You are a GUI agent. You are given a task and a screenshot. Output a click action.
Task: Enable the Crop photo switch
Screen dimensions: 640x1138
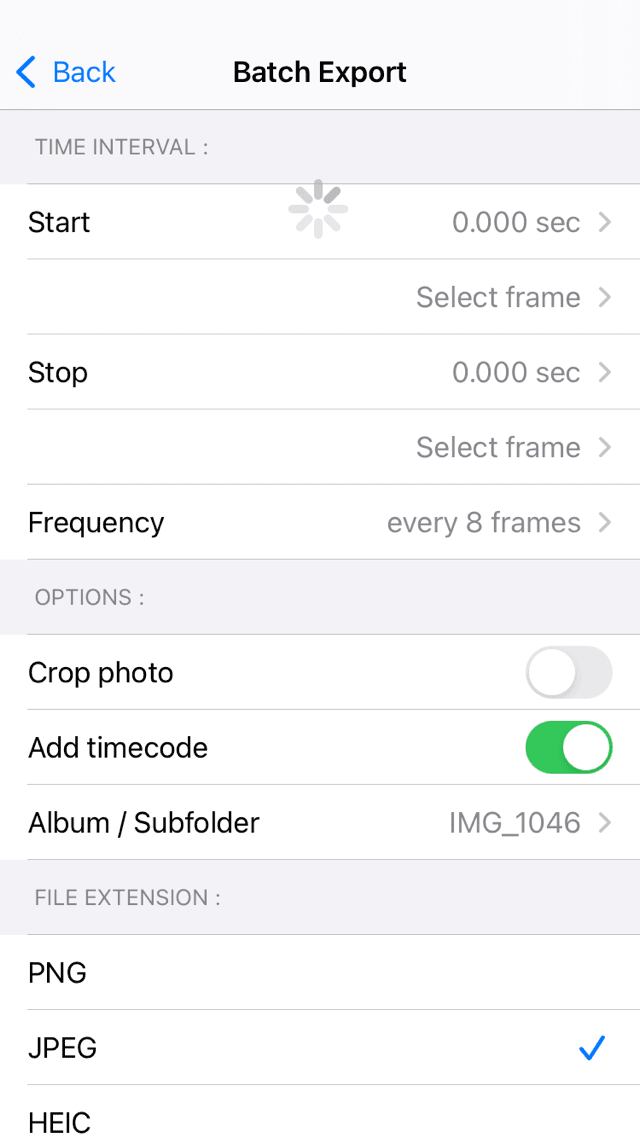coord(568,672)
